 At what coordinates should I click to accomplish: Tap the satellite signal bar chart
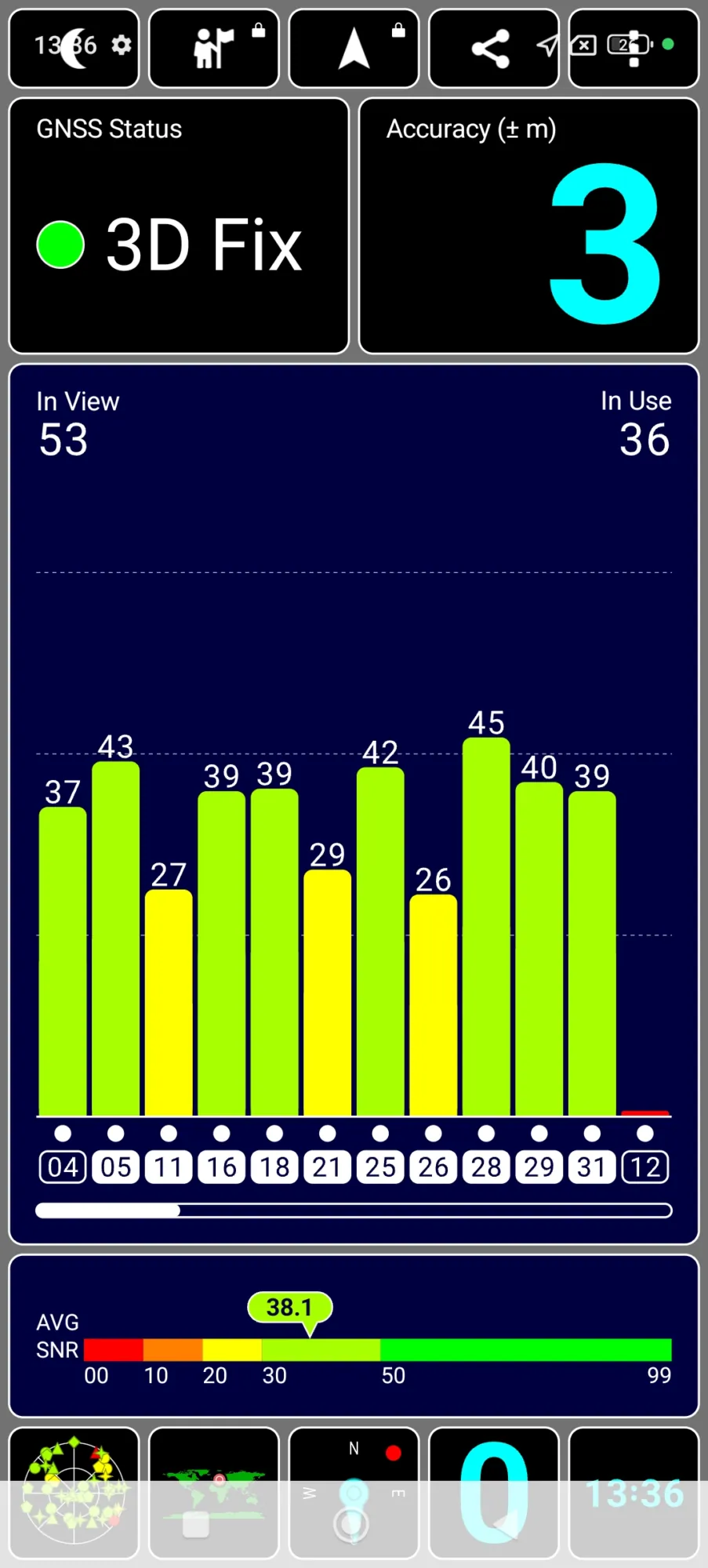point(354,804)
